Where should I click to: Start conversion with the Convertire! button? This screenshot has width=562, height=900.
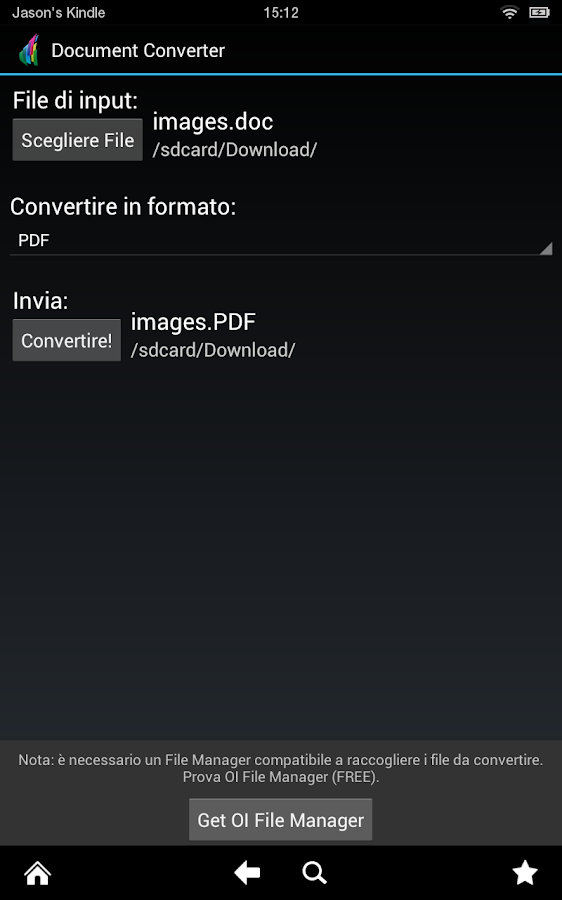(x=67, y=340)
